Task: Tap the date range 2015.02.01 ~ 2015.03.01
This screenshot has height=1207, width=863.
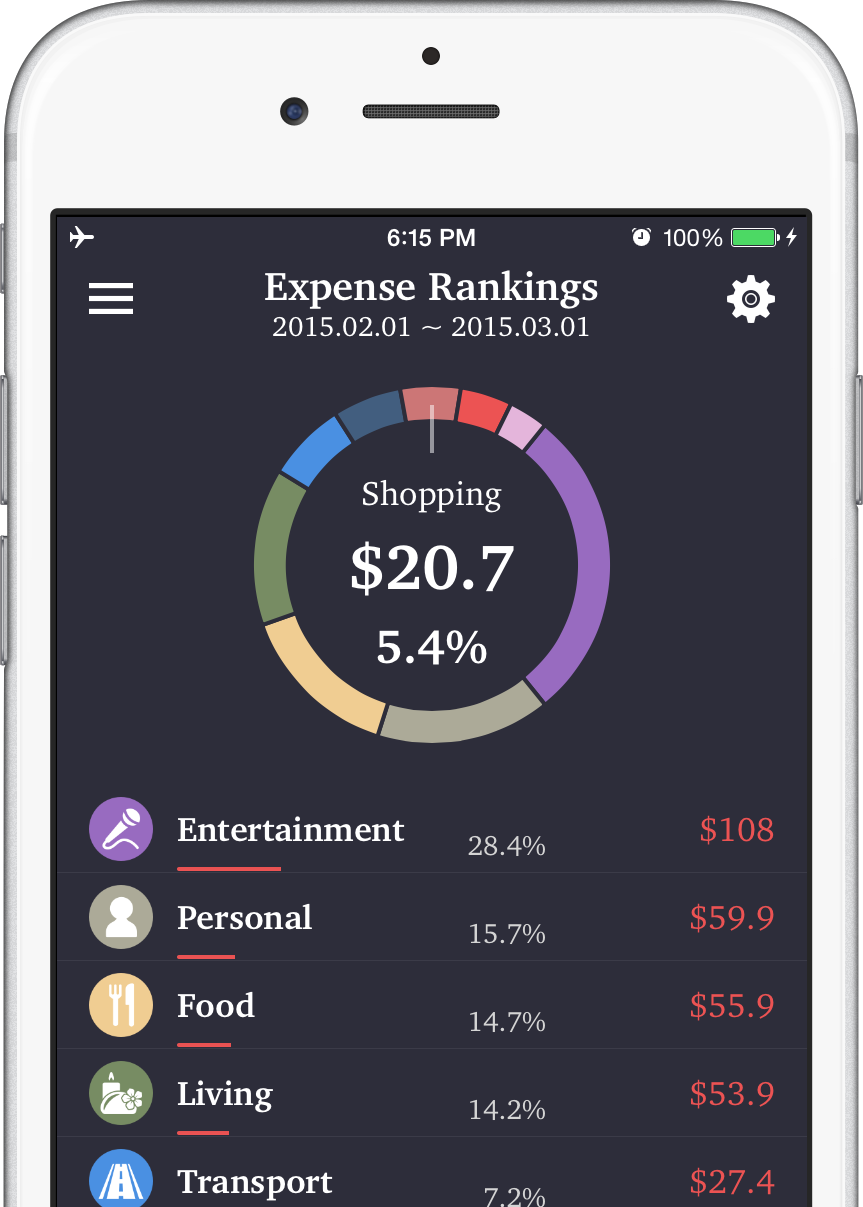Action: pos(431,327)
